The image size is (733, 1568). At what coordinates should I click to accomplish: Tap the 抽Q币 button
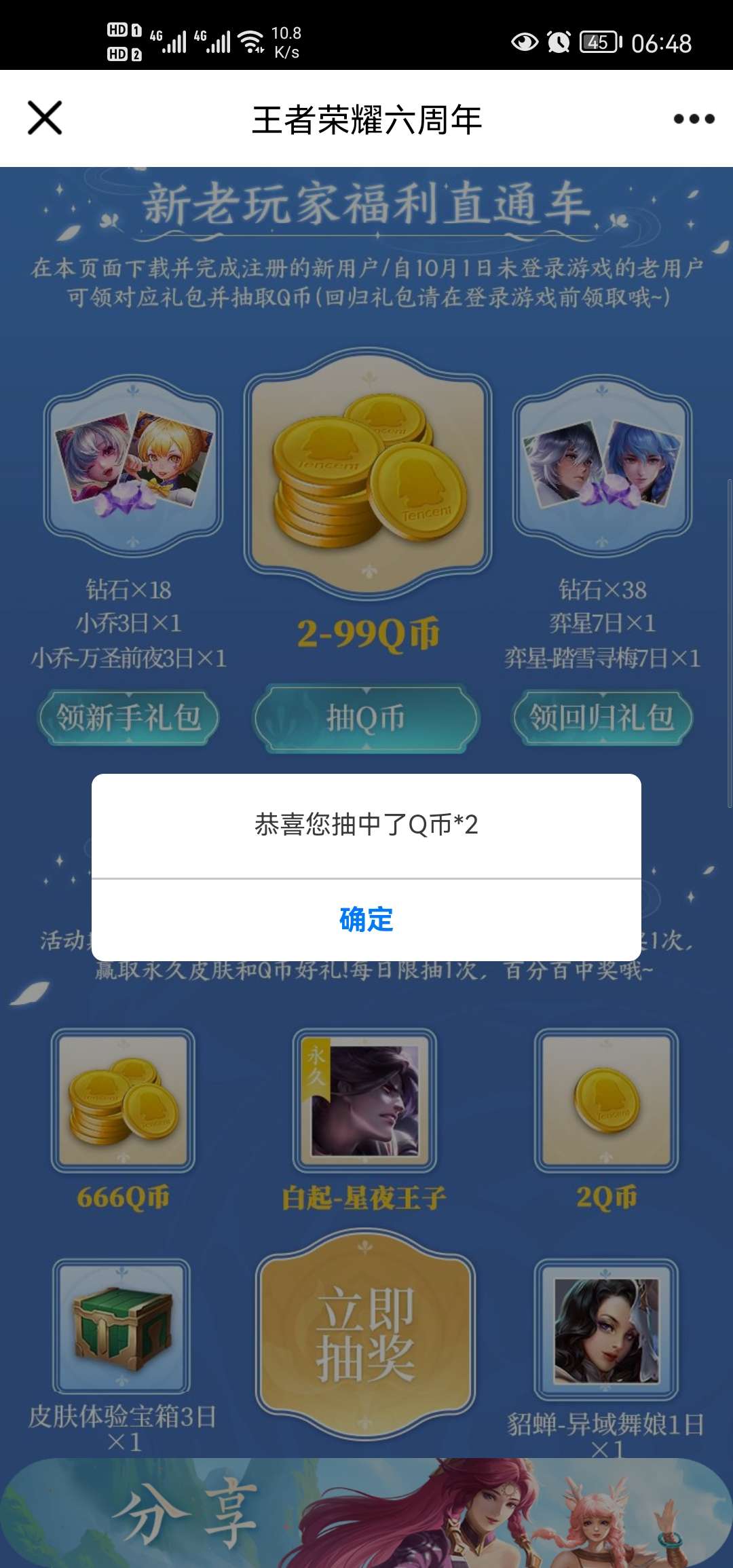coord(366,718)
